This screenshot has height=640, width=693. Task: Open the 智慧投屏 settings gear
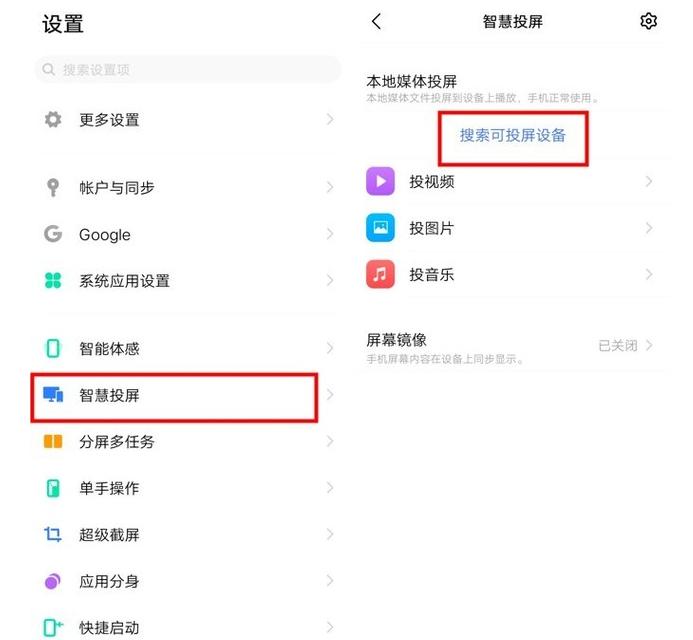coord(648,21)
